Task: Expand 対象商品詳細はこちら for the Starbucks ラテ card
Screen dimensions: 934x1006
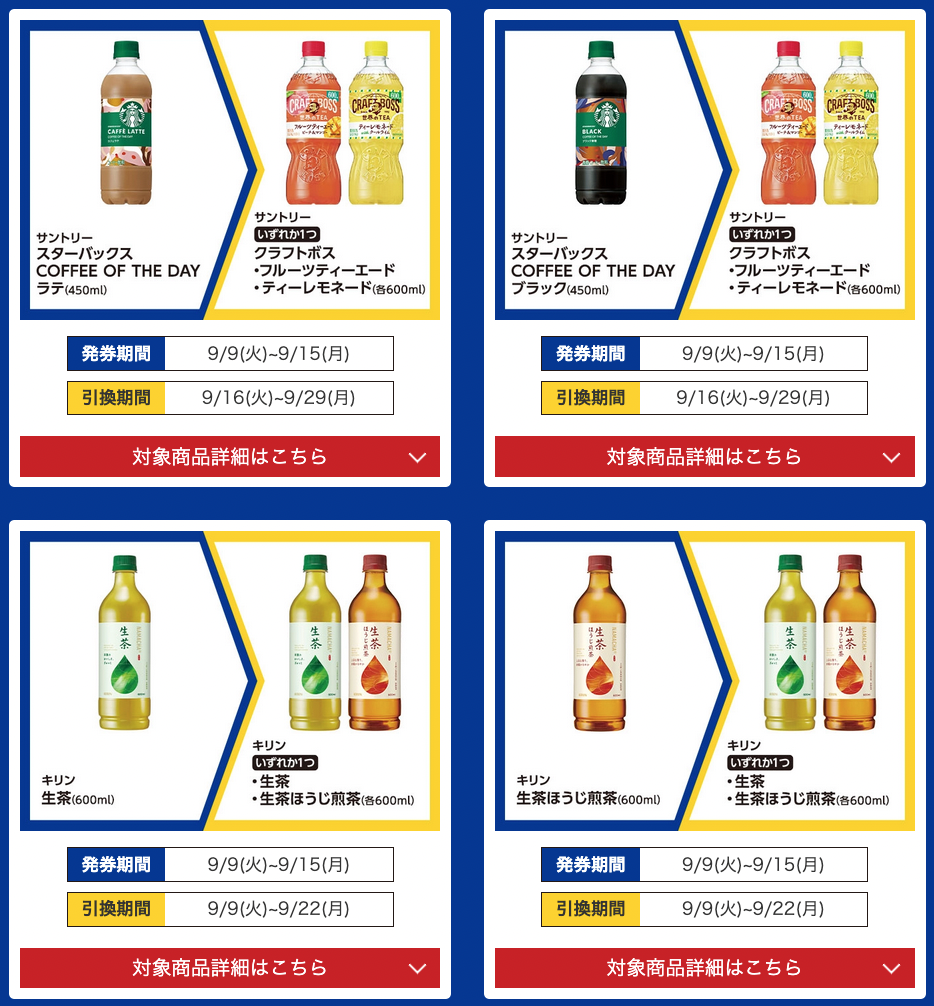Action: click(230, 457)
